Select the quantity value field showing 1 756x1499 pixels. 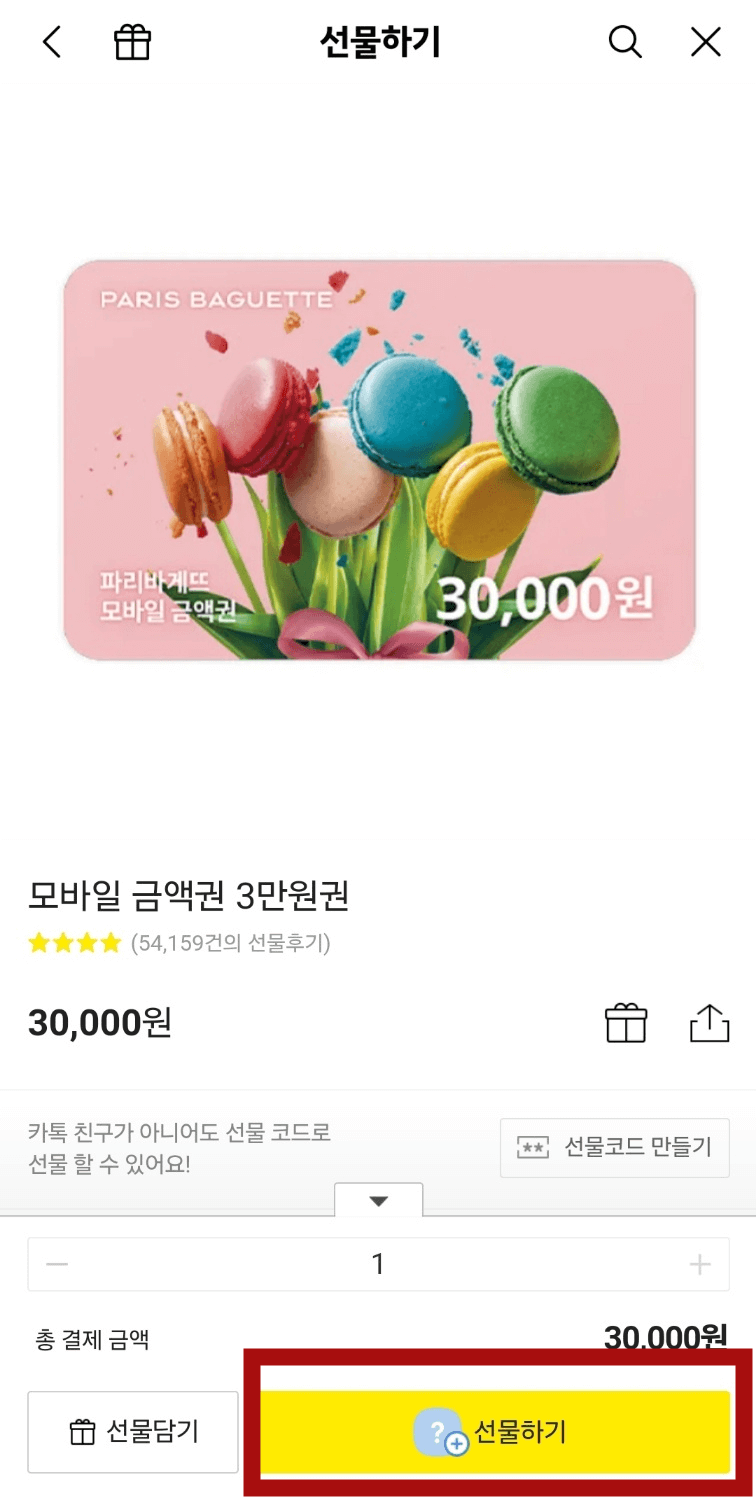[378, 1263]
